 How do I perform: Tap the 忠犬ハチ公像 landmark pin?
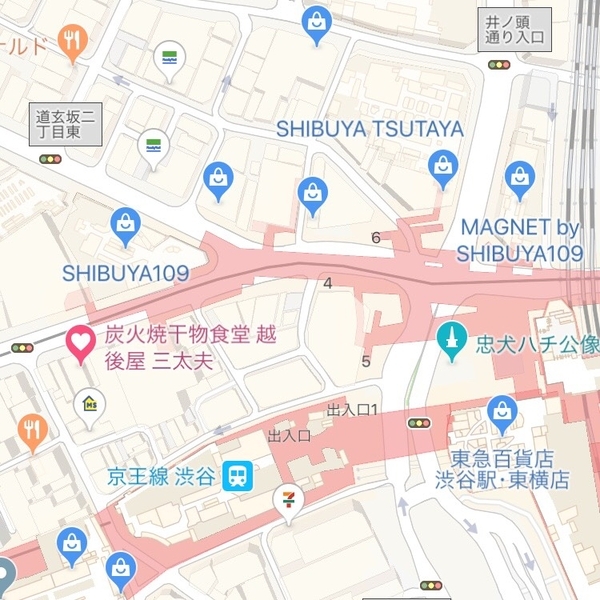point(453,342)
